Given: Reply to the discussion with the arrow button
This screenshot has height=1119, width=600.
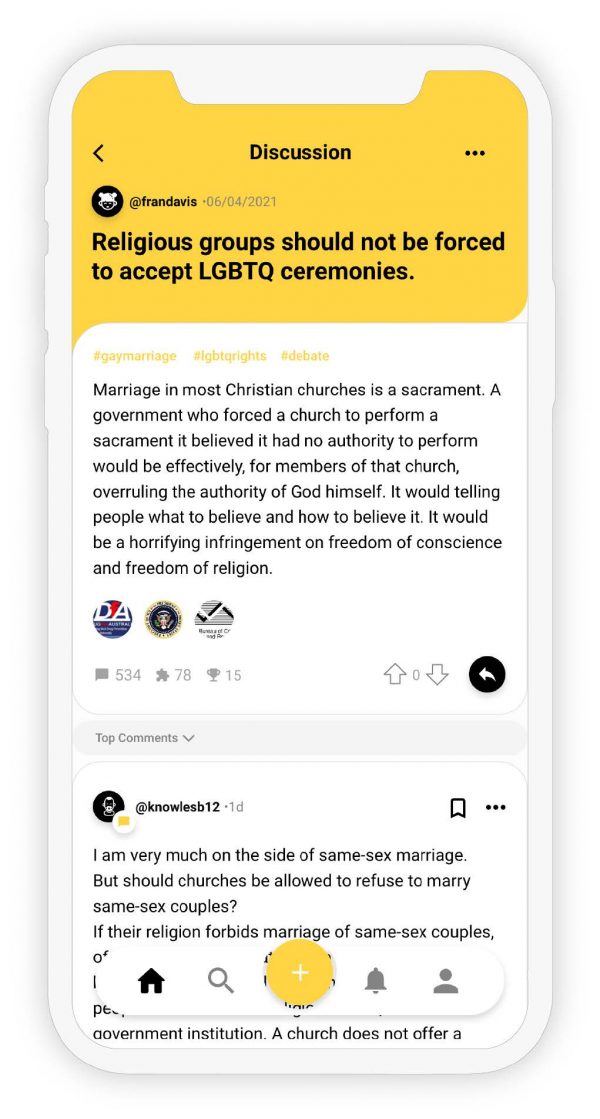Looking at the screenshot, I should (x=487, y=674).
